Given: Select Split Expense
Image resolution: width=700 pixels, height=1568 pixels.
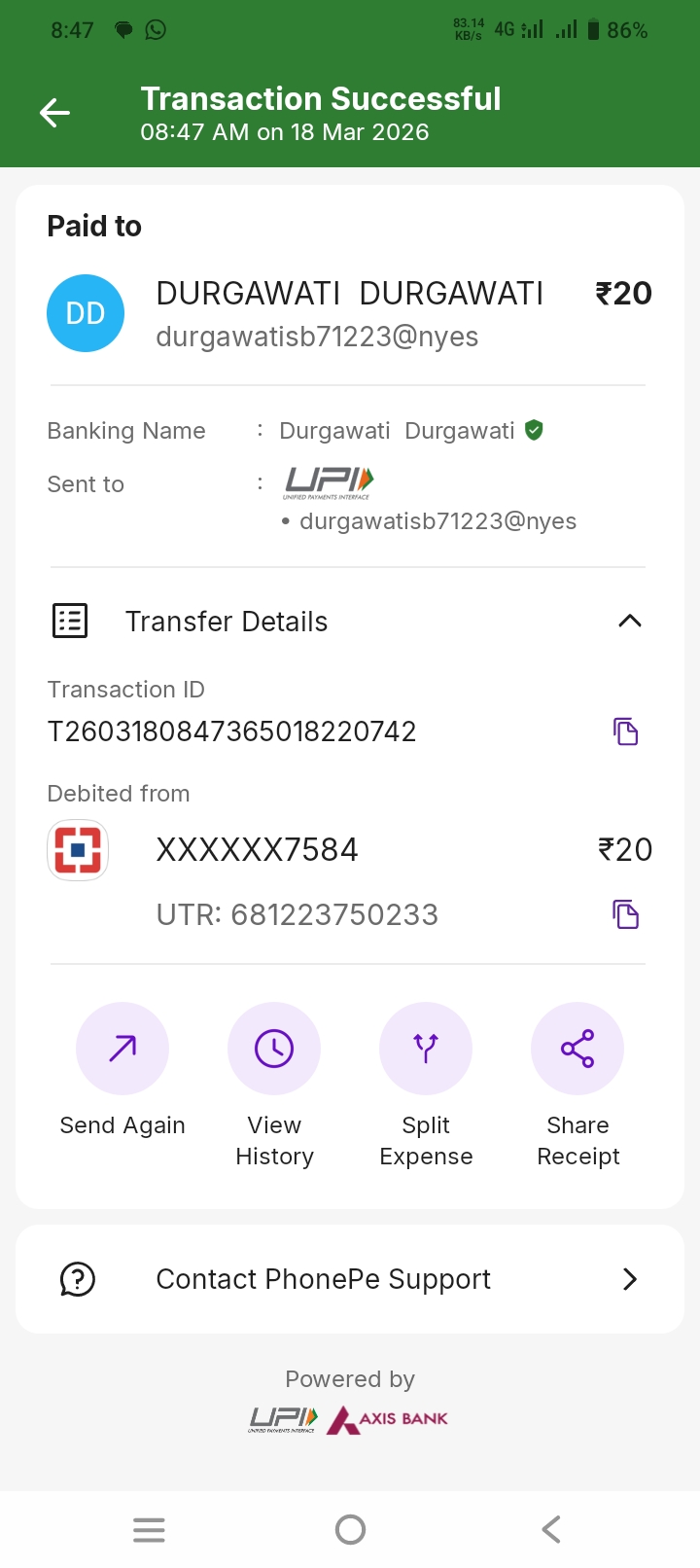Looking at the screenshot, I should click(x=426, y=1049).
